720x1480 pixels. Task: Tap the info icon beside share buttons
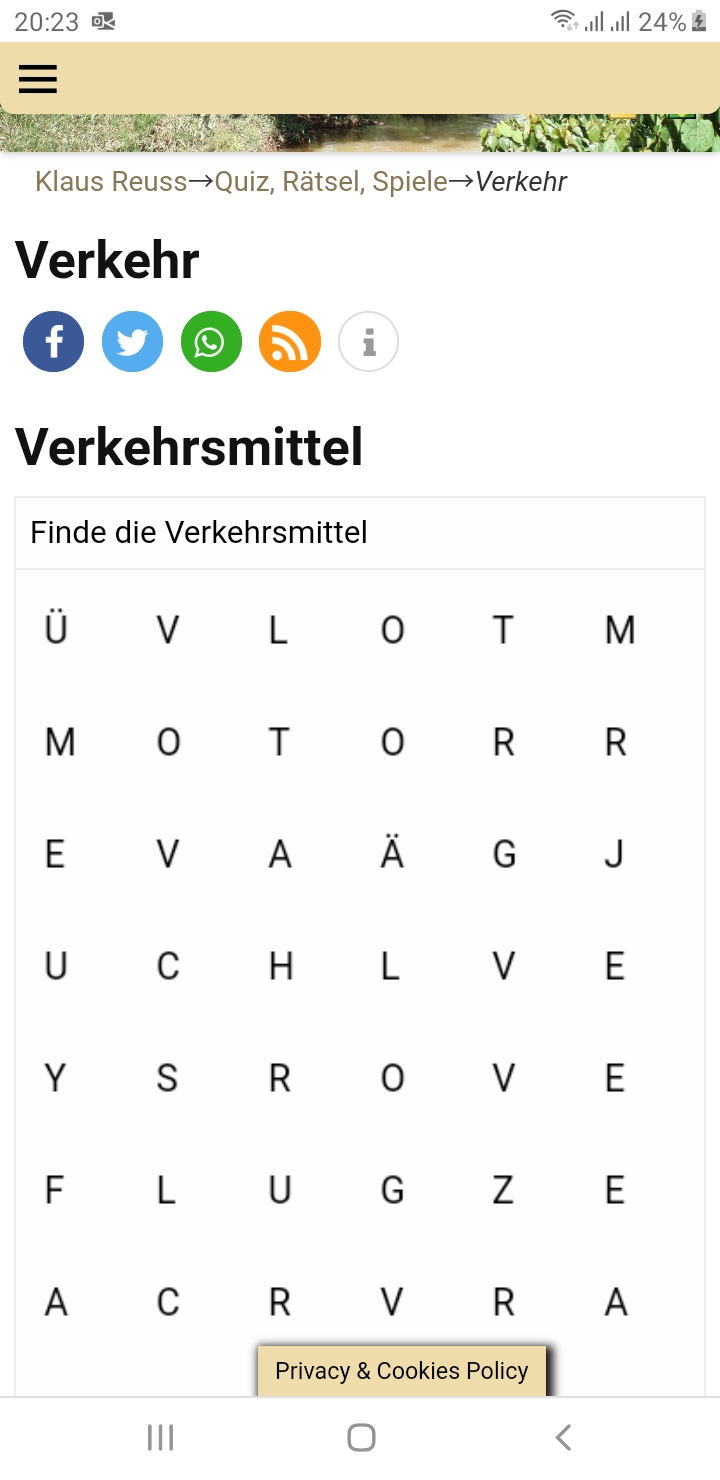point(369,342)
